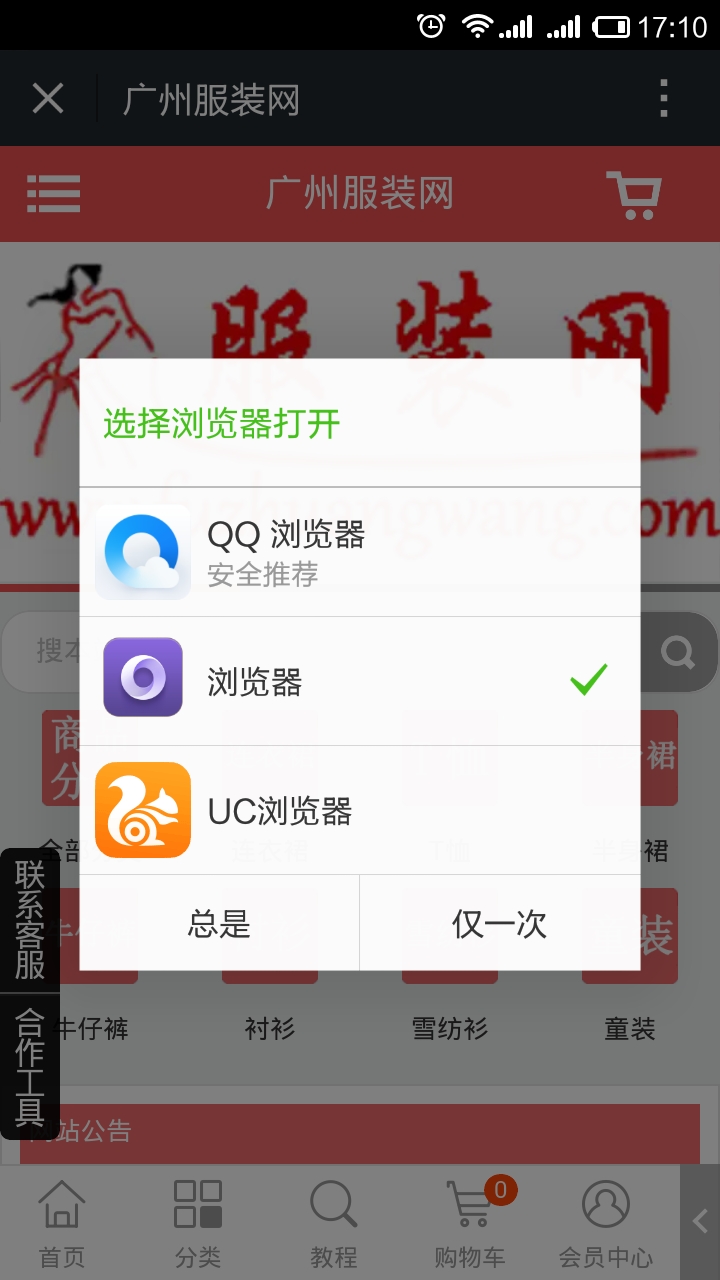Open the 教程 tab

[334, 1224]
